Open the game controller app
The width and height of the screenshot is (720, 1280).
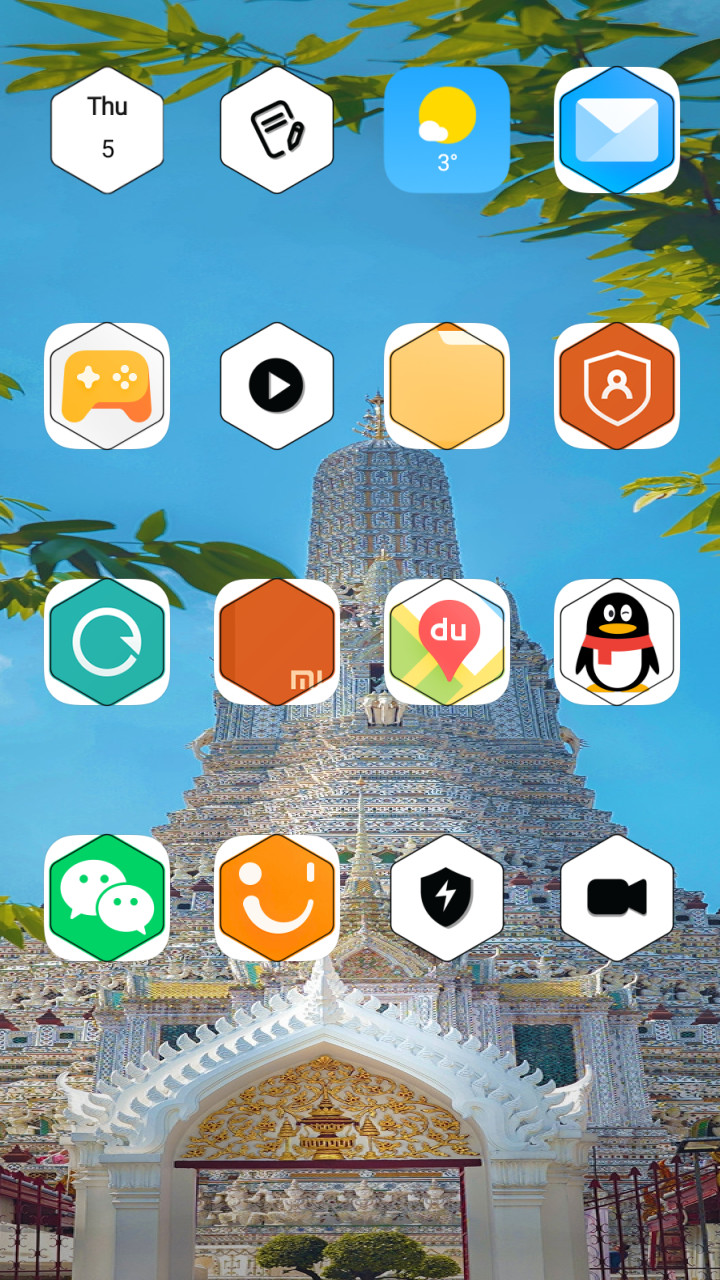pyautogui.click(x=107, y=386)
